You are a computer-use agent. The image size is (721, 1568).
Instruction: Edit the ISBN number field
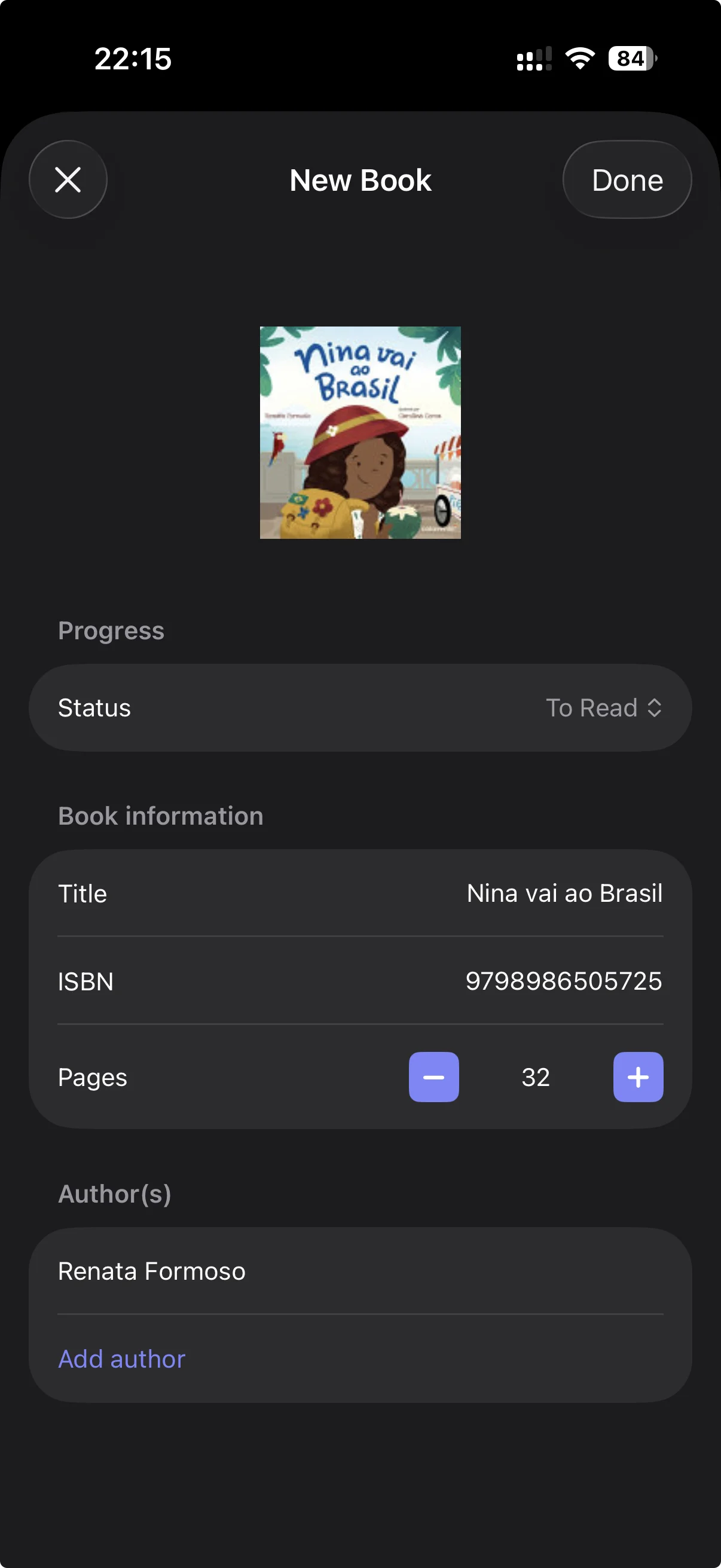tap(563, 981)
